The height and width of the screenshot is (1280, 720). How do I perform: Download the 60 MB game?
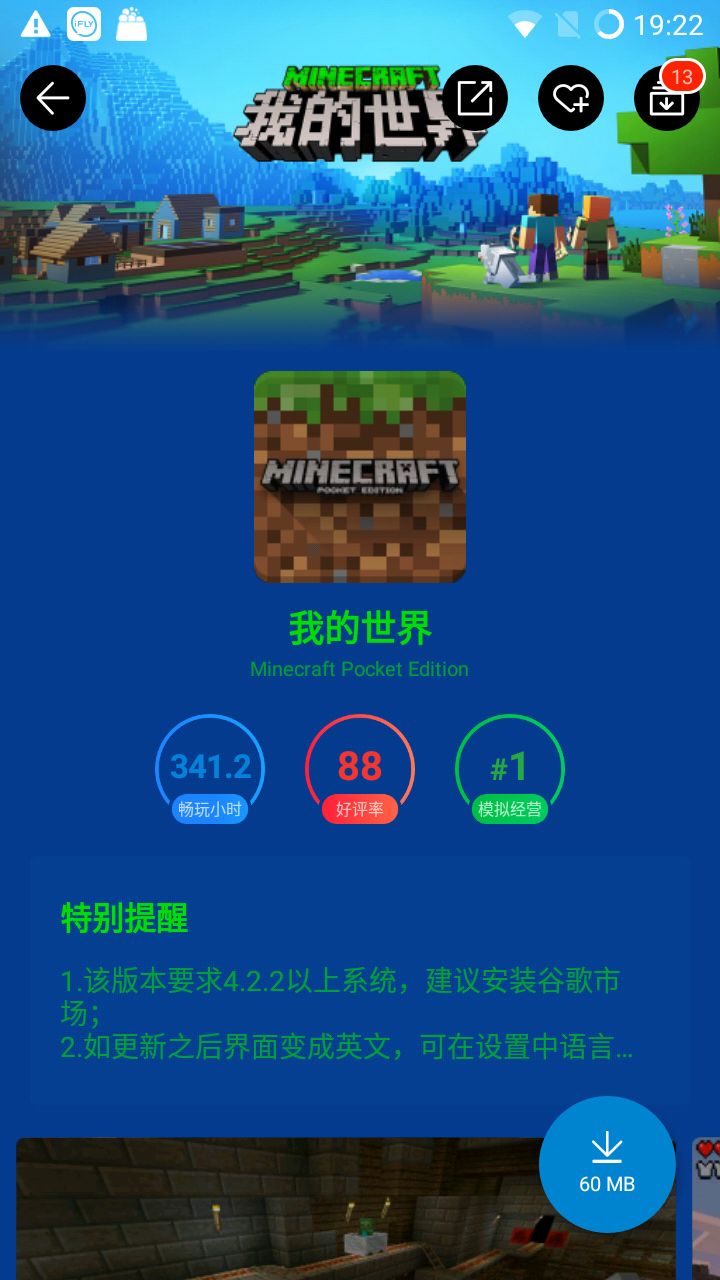point(607,1164)
